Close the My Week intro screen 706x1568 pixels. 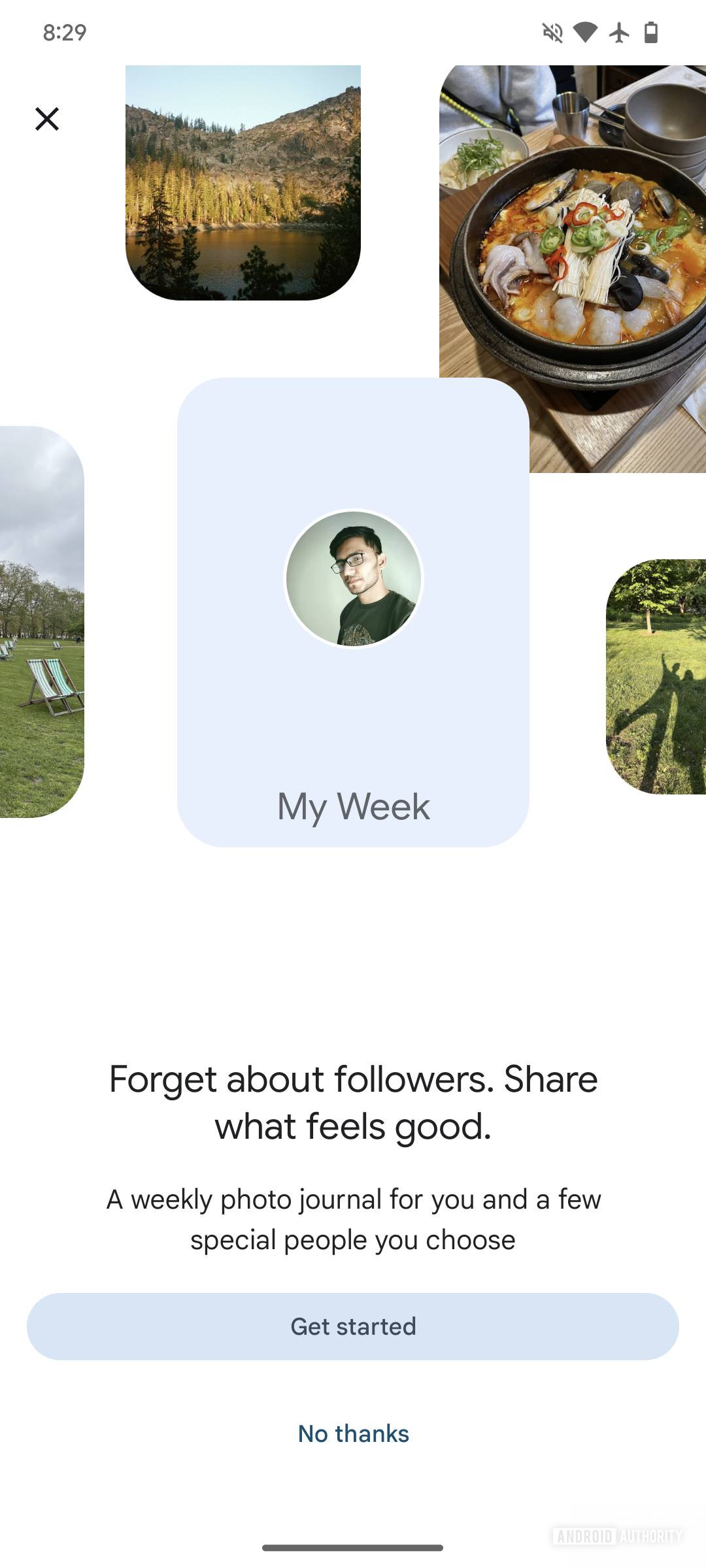tap(47, 119)
